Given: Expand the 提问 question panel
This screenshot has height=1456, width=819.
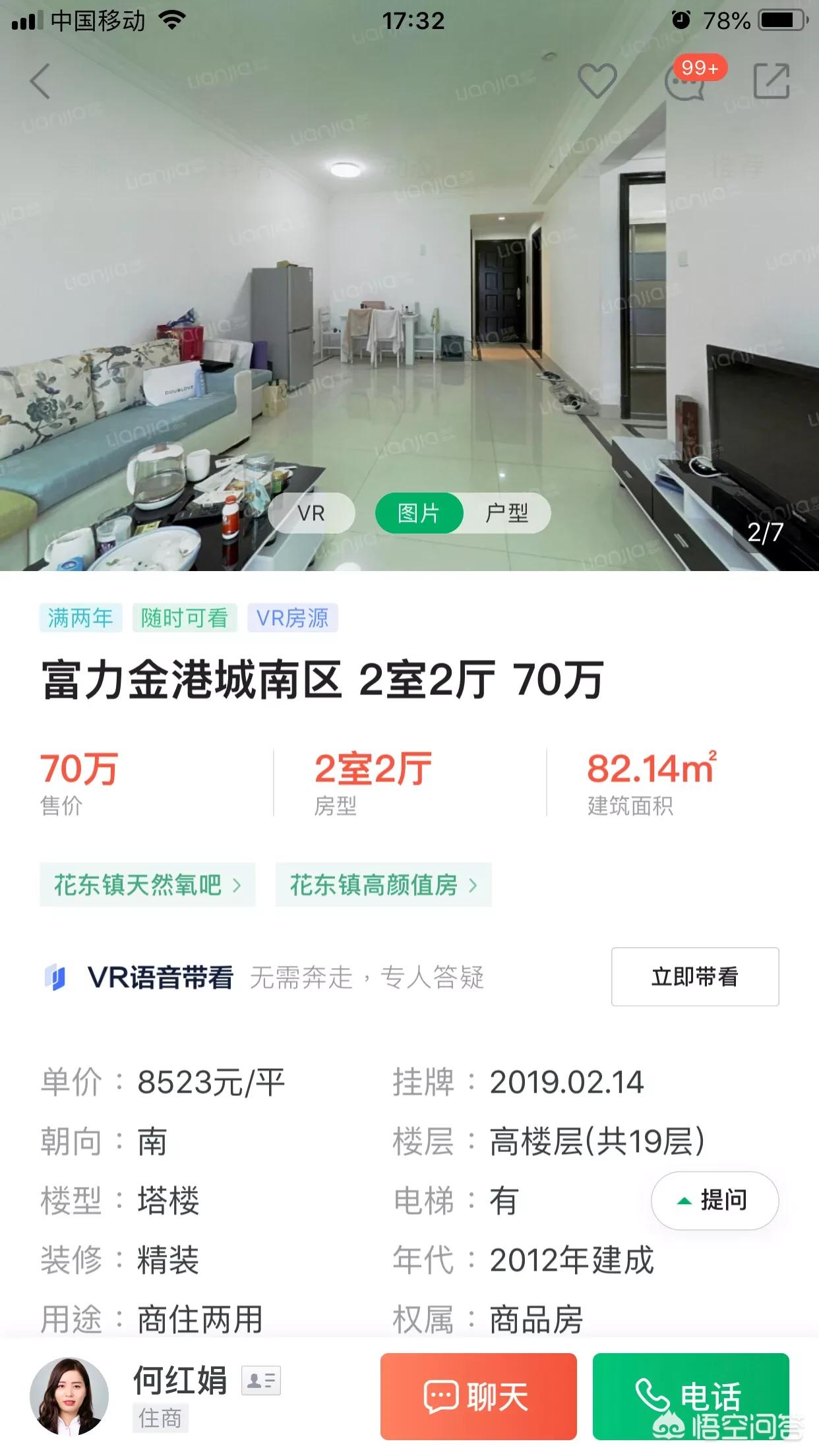Looking at the screenshot, I should click(x=714, y=1200).
